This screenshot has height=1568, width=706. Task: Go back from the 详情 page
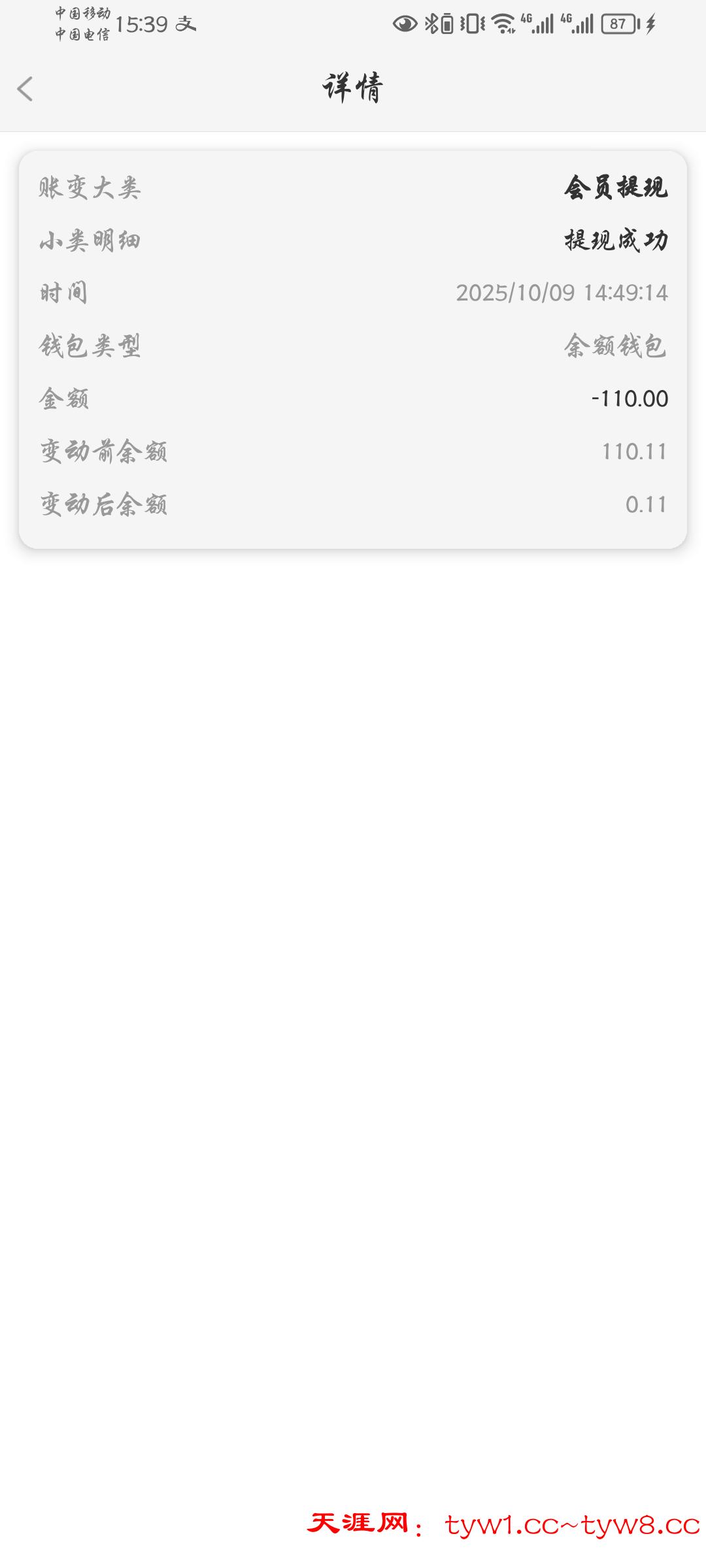pyautogui.click(x=25, y=89)
